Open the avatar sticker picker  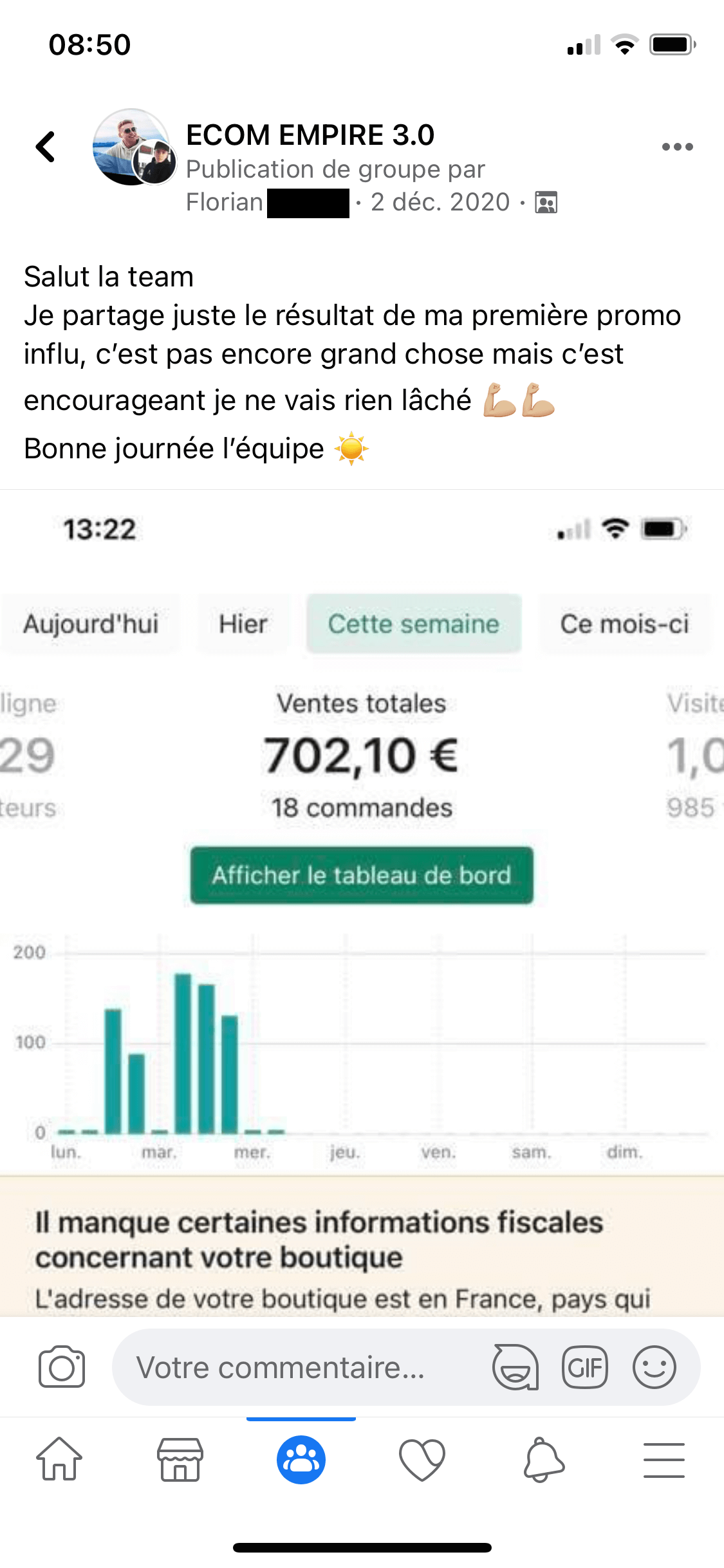click(x=515, y=1367)
